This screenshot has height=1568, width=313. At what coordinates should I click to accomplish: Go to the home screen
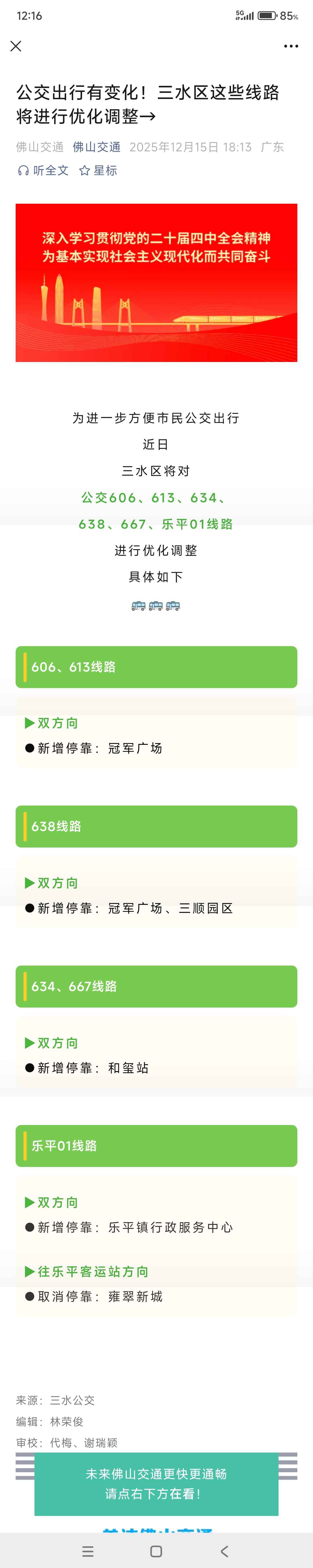point(156,1551)
